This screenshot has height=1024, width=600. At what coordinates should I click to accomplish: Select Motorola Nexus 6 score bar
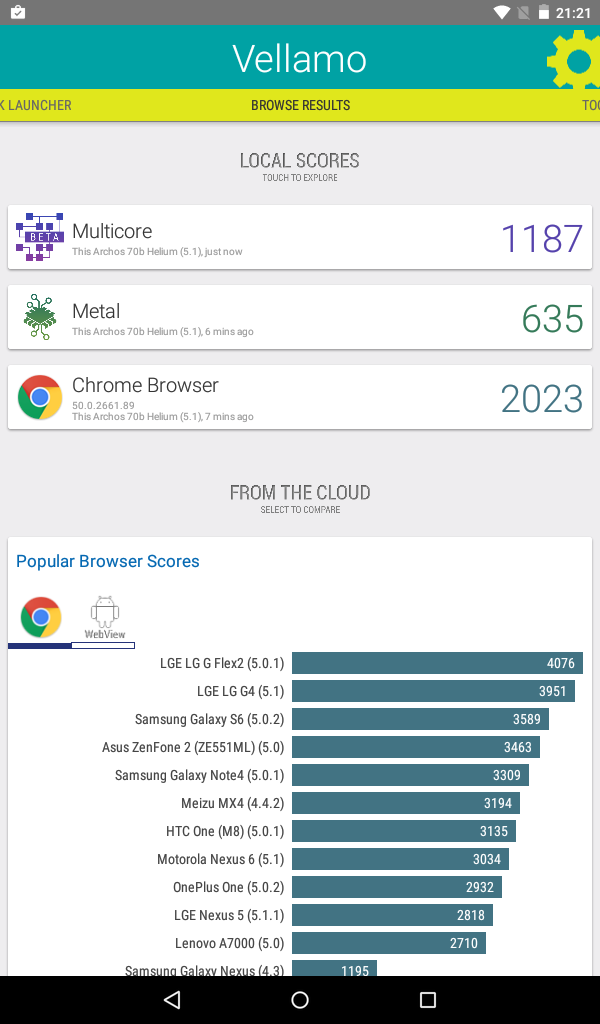click(400, 859)
